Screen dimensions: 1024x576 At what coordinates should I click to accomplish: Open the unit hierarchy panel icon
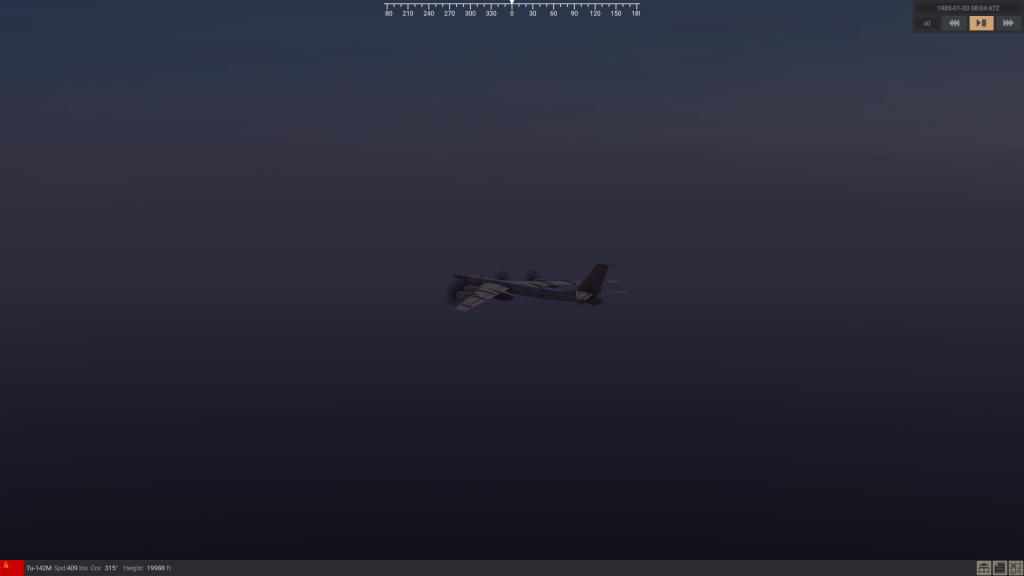point(984,568)
